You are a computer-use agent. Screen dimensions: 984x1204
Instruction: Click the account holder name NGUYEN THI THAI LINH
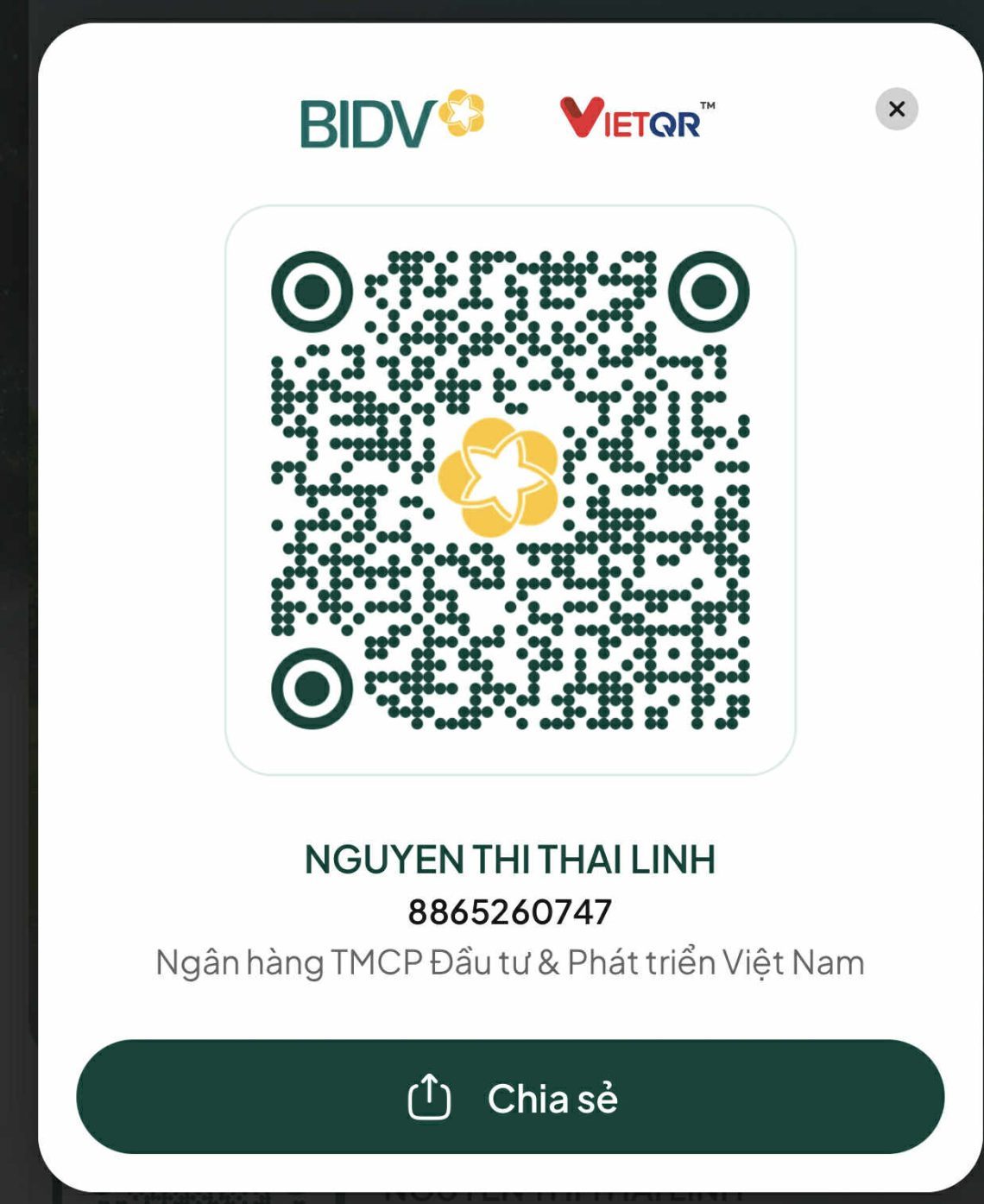[509, 860]
